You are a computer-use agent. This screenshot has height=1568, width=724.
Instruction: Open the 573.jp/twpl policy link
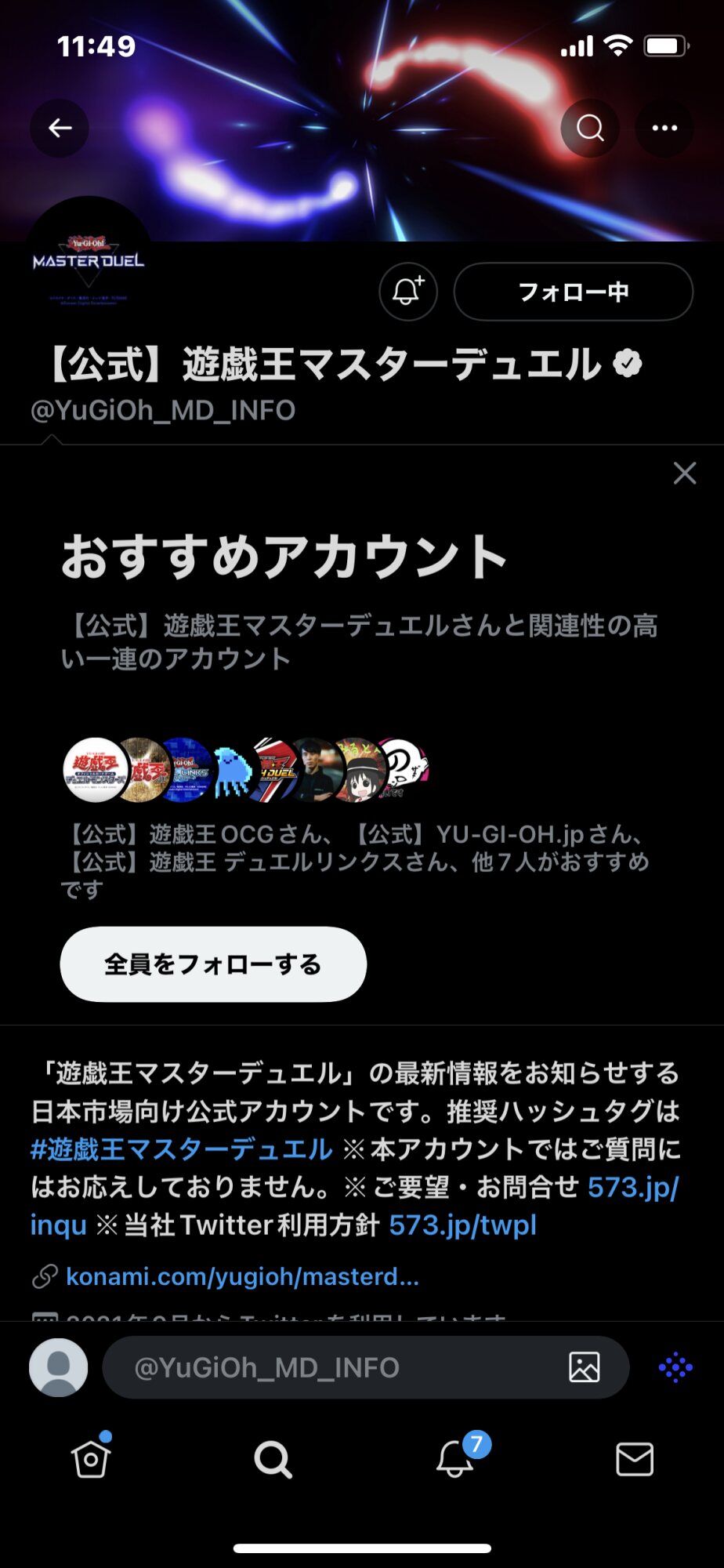pyautogui.click(x=462, y=1225)
